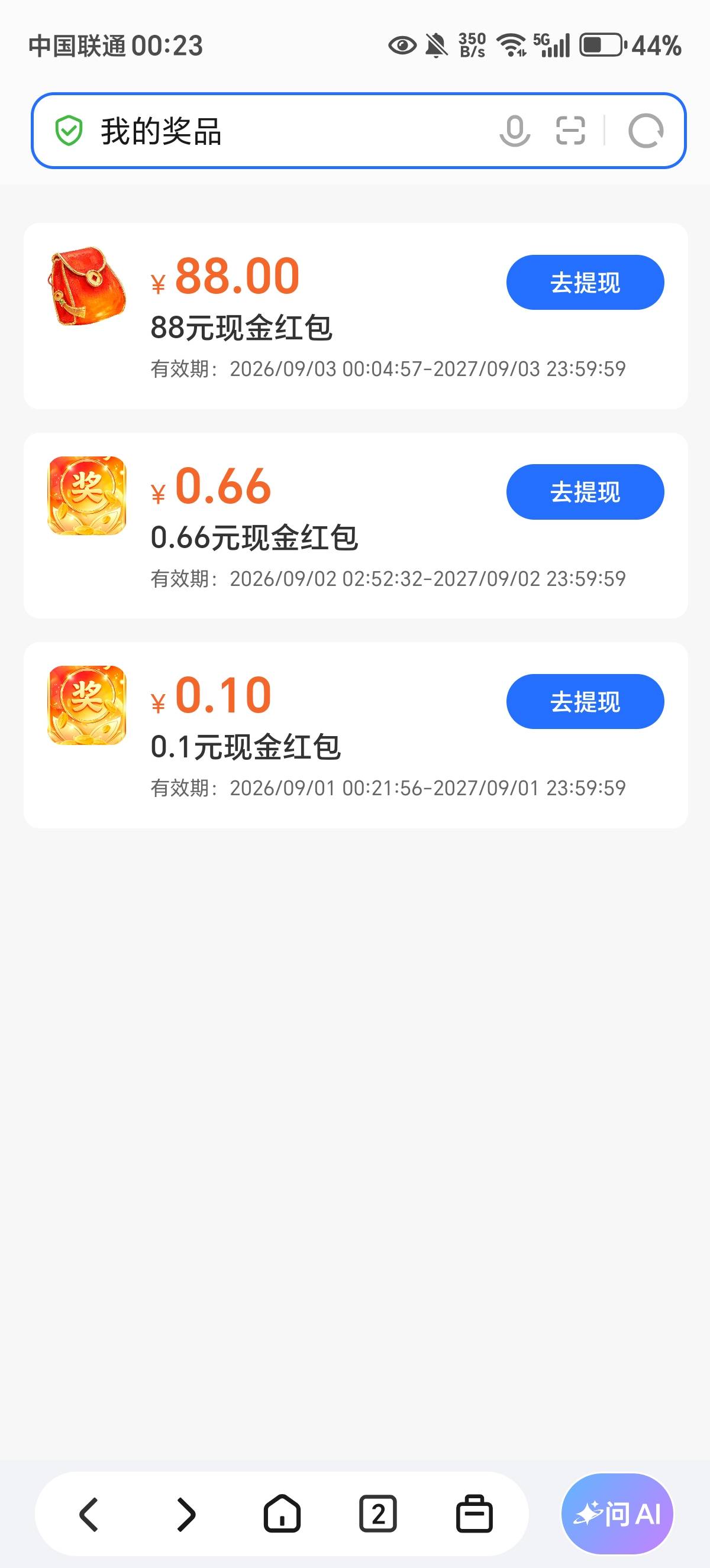
Task: Reload the page with the refresh icon
Action: 646,131
